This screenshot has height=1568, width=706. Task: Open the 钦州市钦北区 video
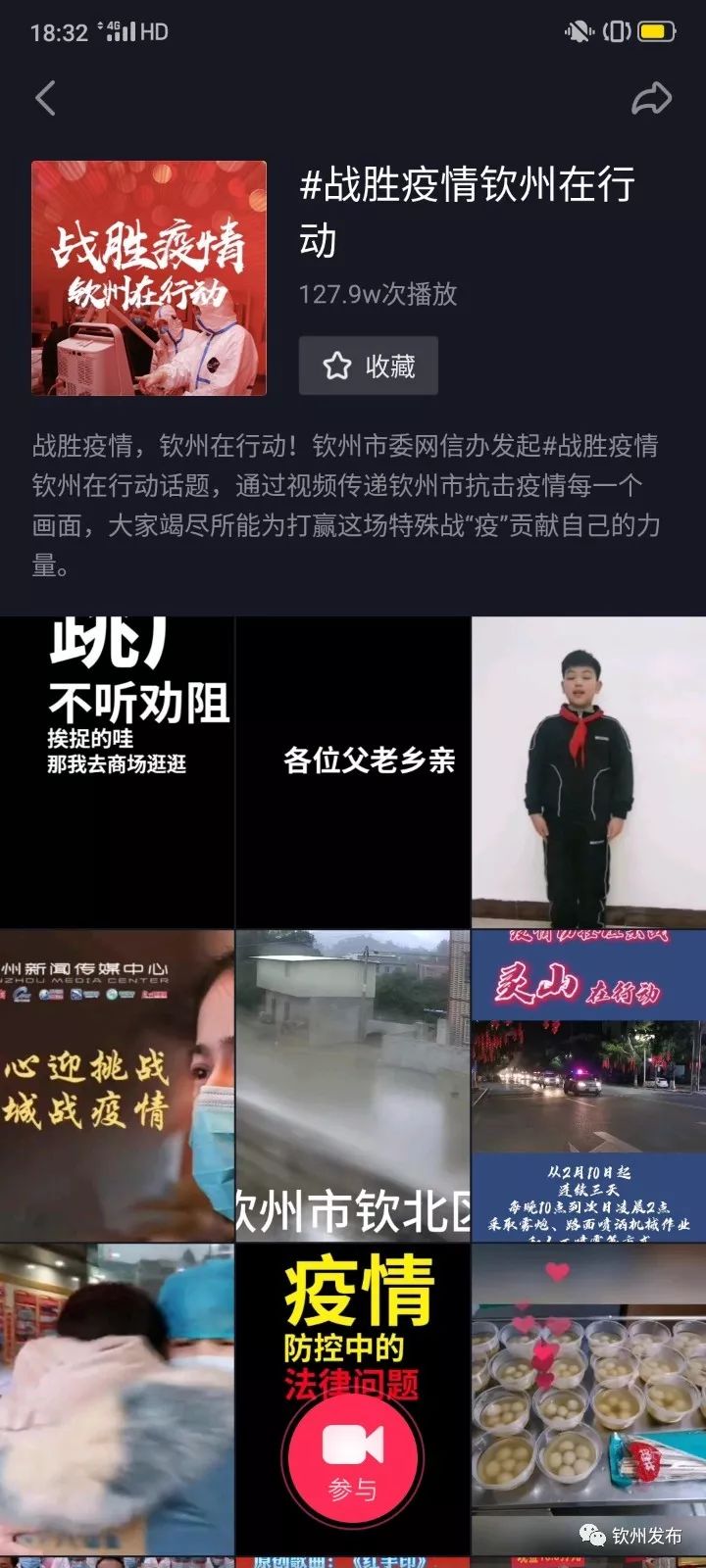pos(353,1085)
